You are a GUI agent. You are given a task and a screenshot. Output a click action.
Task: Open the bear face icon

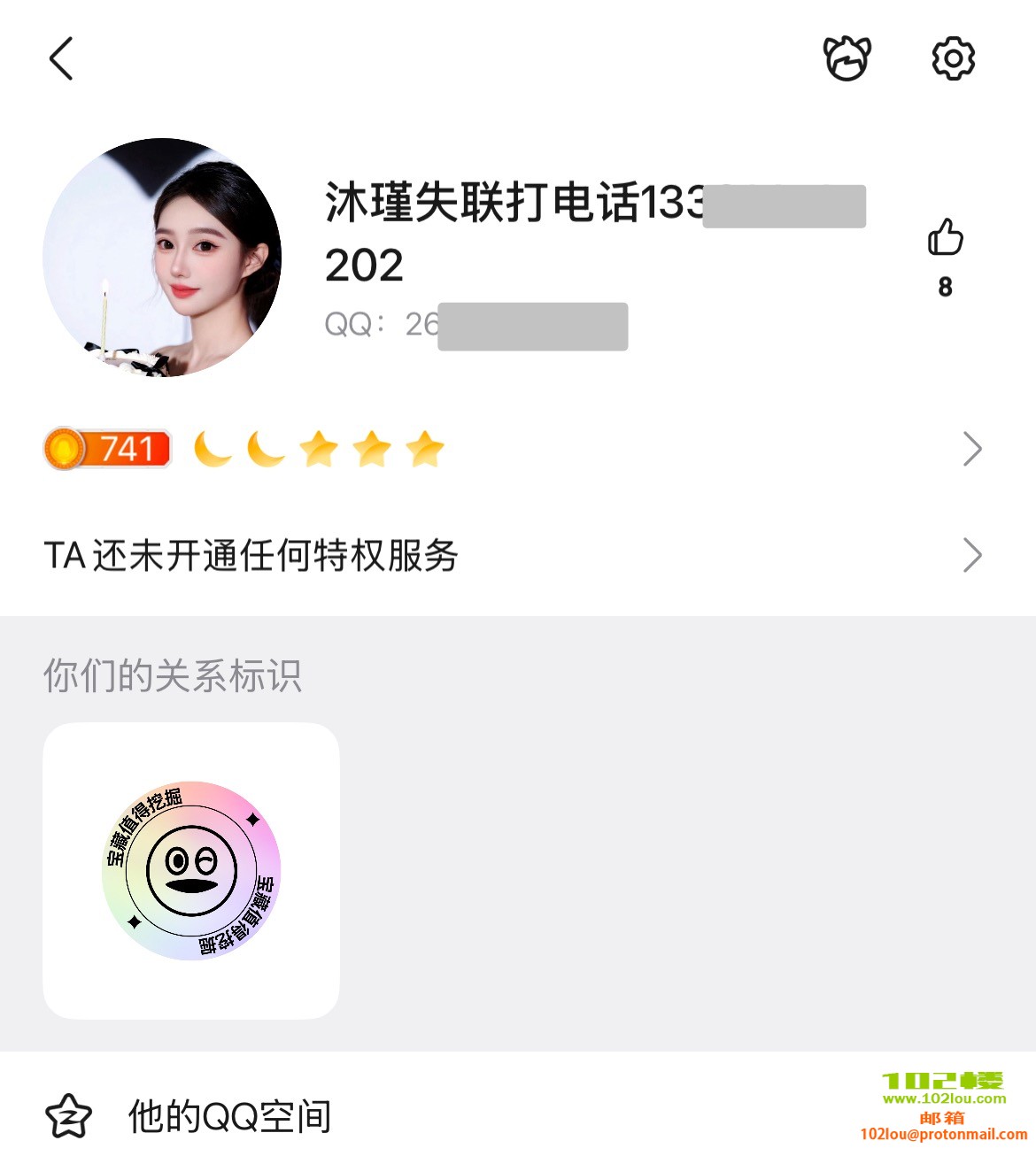[x=847, y=59]
